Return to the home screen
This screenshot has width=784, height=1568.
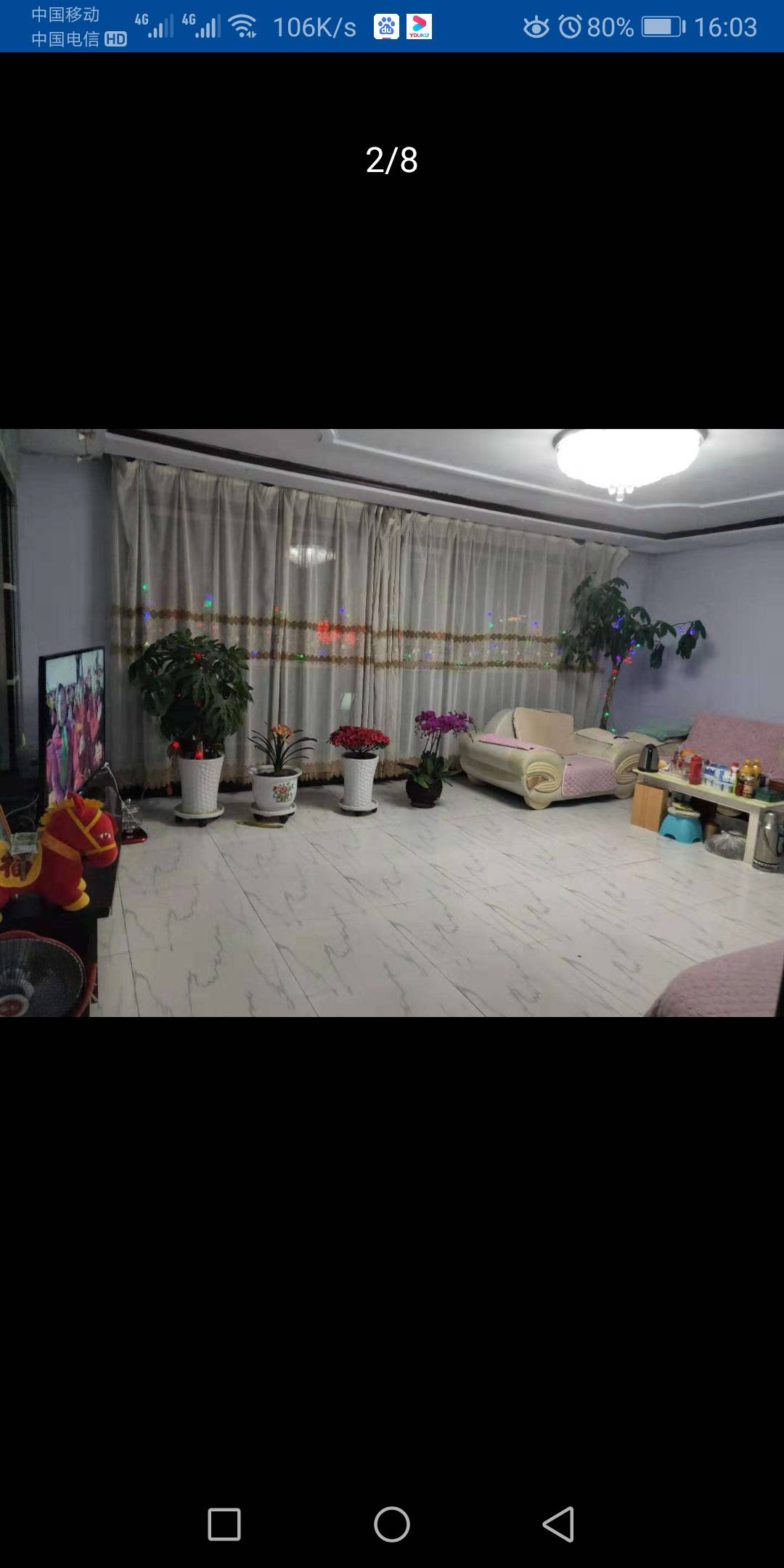tap(392, 1524)
